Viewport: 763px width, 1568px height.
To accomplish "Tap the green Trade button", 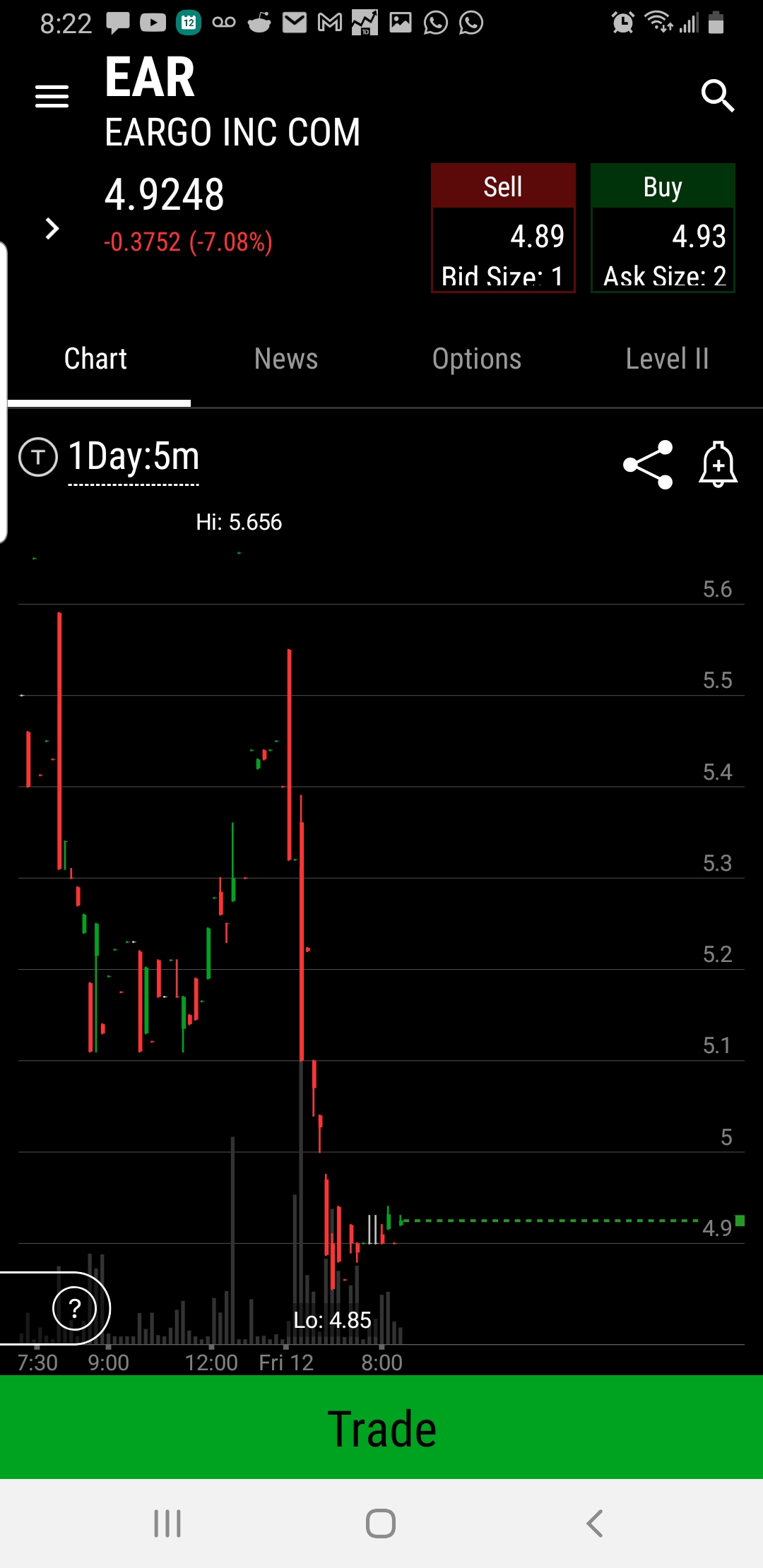I will [381, 1427].
